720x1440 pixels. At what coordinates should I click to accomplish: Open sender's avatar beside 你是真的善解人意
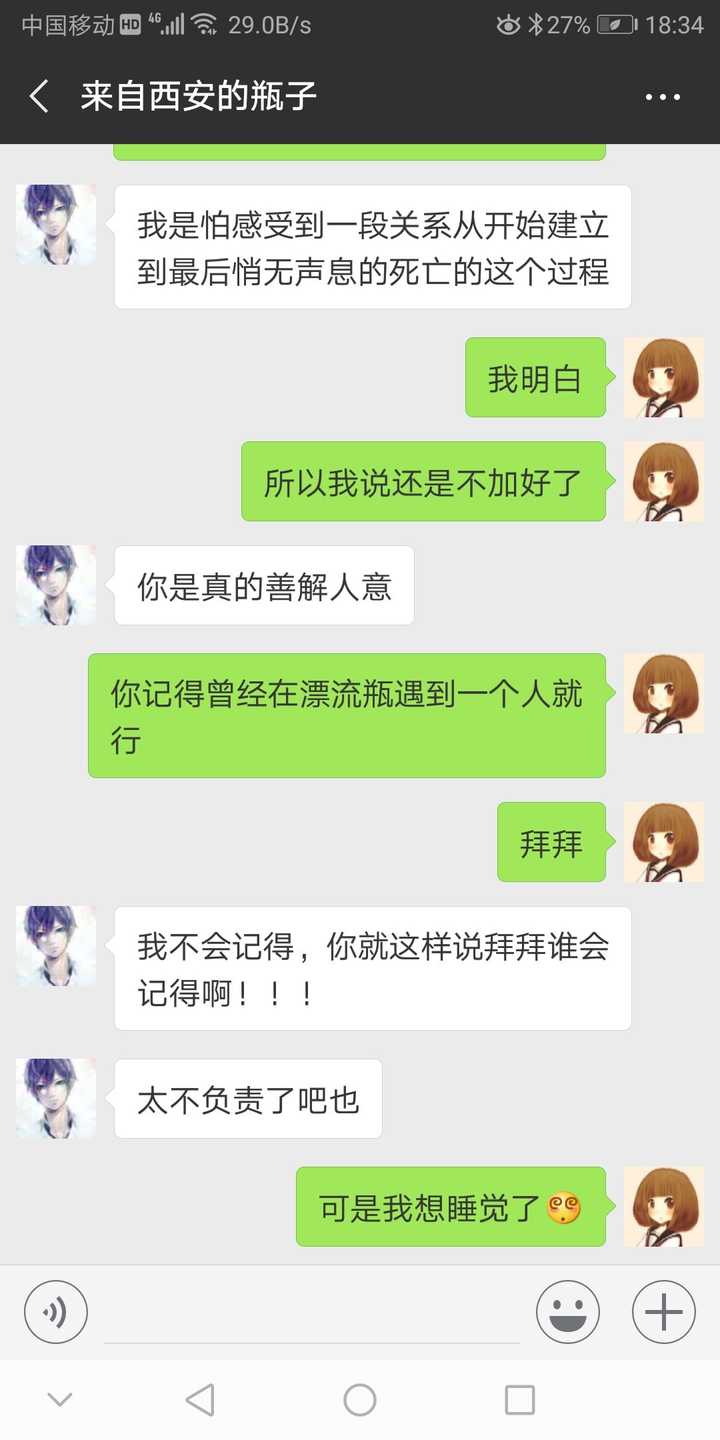[56, 585]
